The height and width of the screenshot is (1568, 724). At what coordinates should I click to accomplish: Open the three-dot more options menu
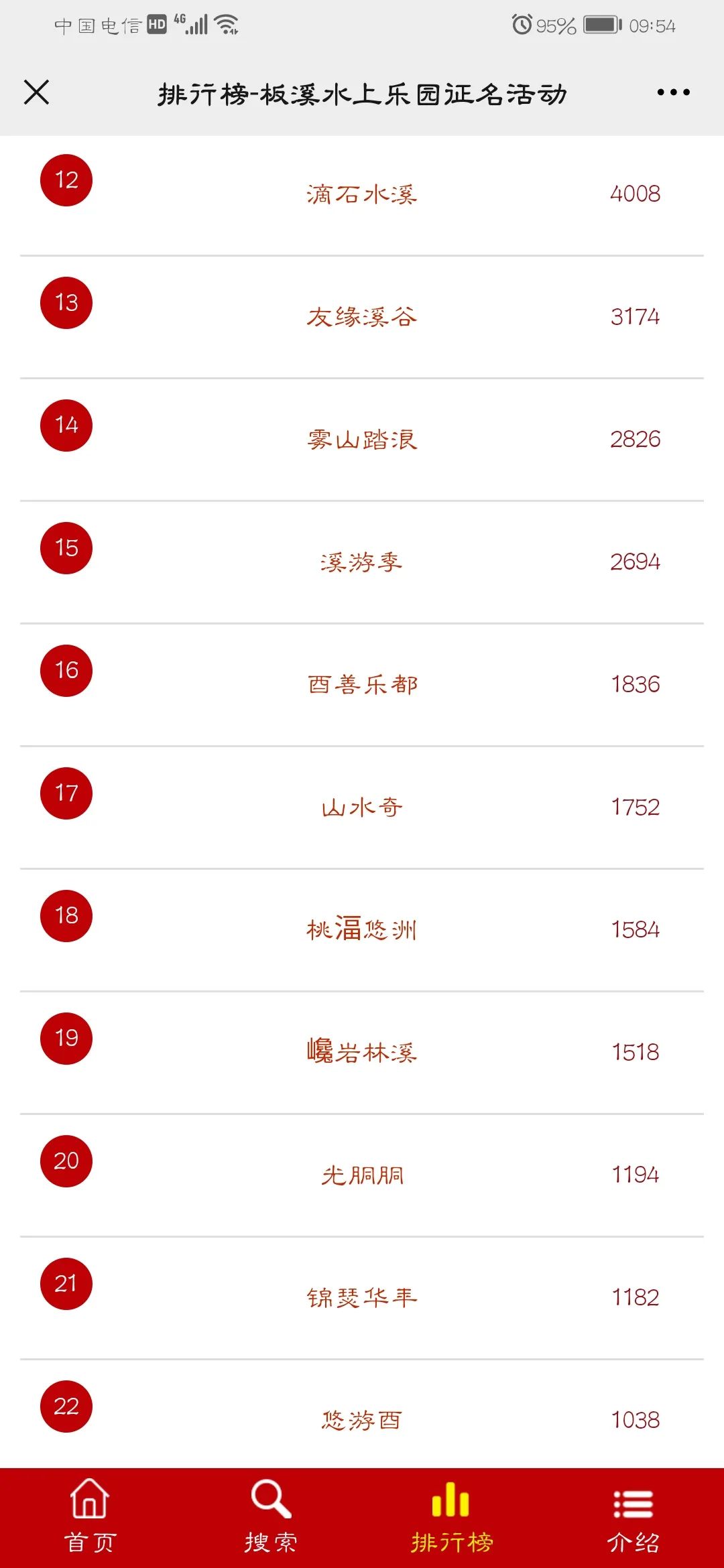(673, 92)
